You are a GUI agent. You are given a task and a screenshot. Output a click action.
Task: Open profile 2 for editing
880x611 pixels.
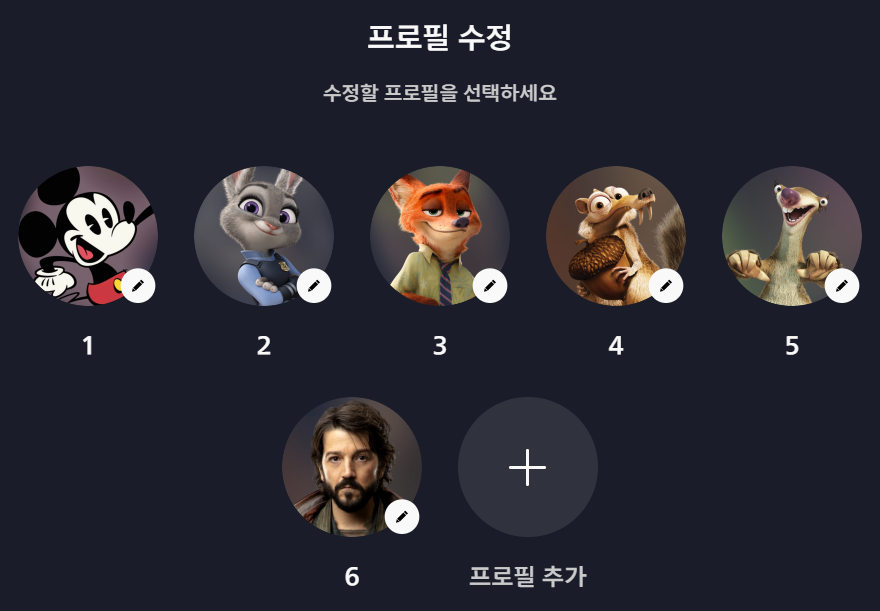(x=264, y=236)
